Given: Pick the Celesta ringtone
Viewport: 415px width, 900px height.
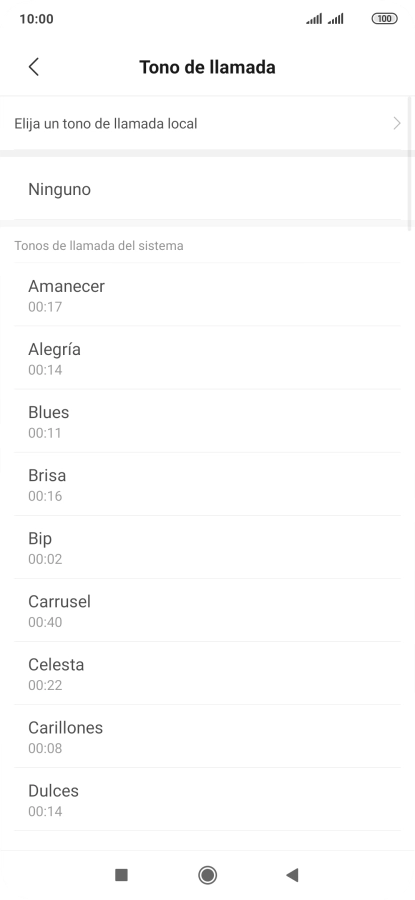Looking at the screenshot, I should coord(207,674).
